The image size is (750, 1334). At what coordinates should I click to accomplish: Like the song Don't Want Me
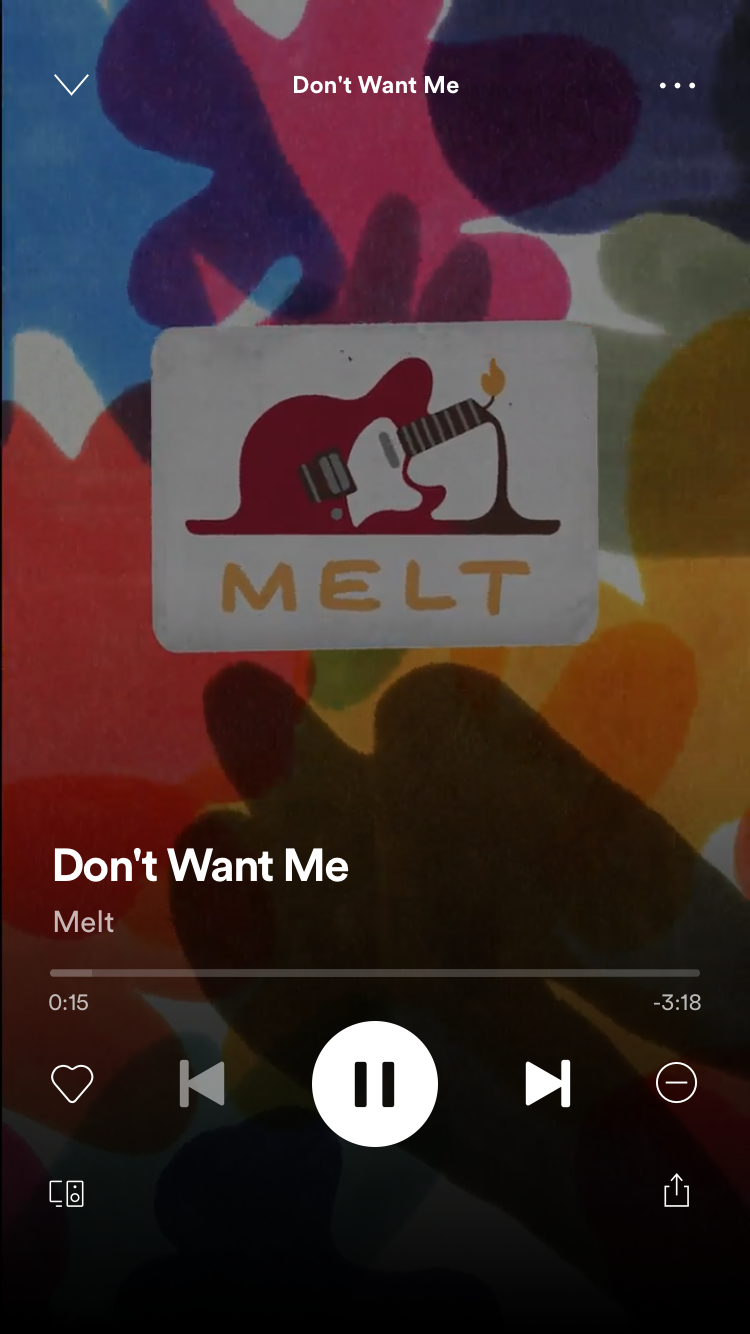(x=72, y=1084)
